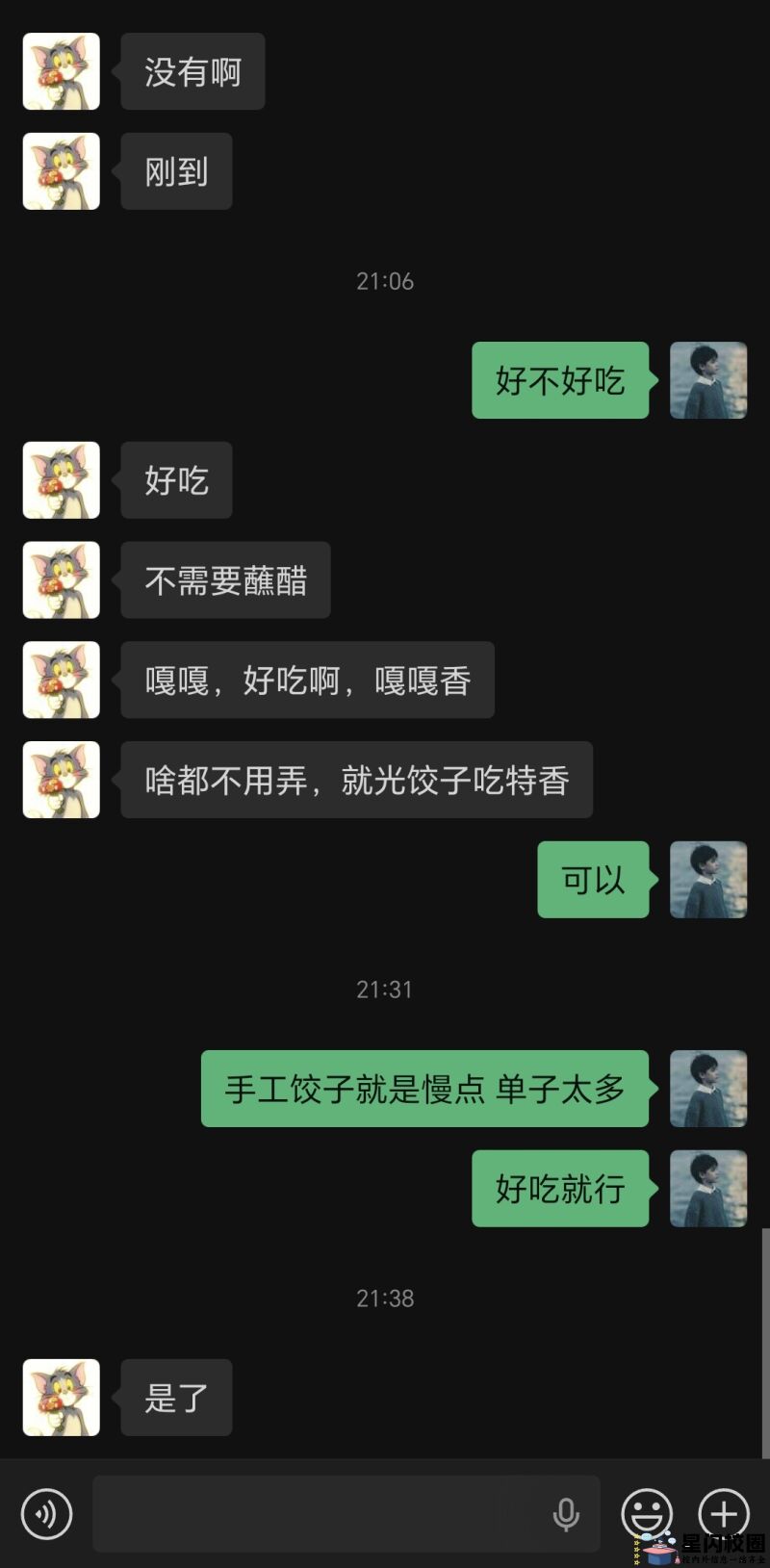Tap the message text input field
This screenshot has width=770, height=1568.
click(318, 1513)
